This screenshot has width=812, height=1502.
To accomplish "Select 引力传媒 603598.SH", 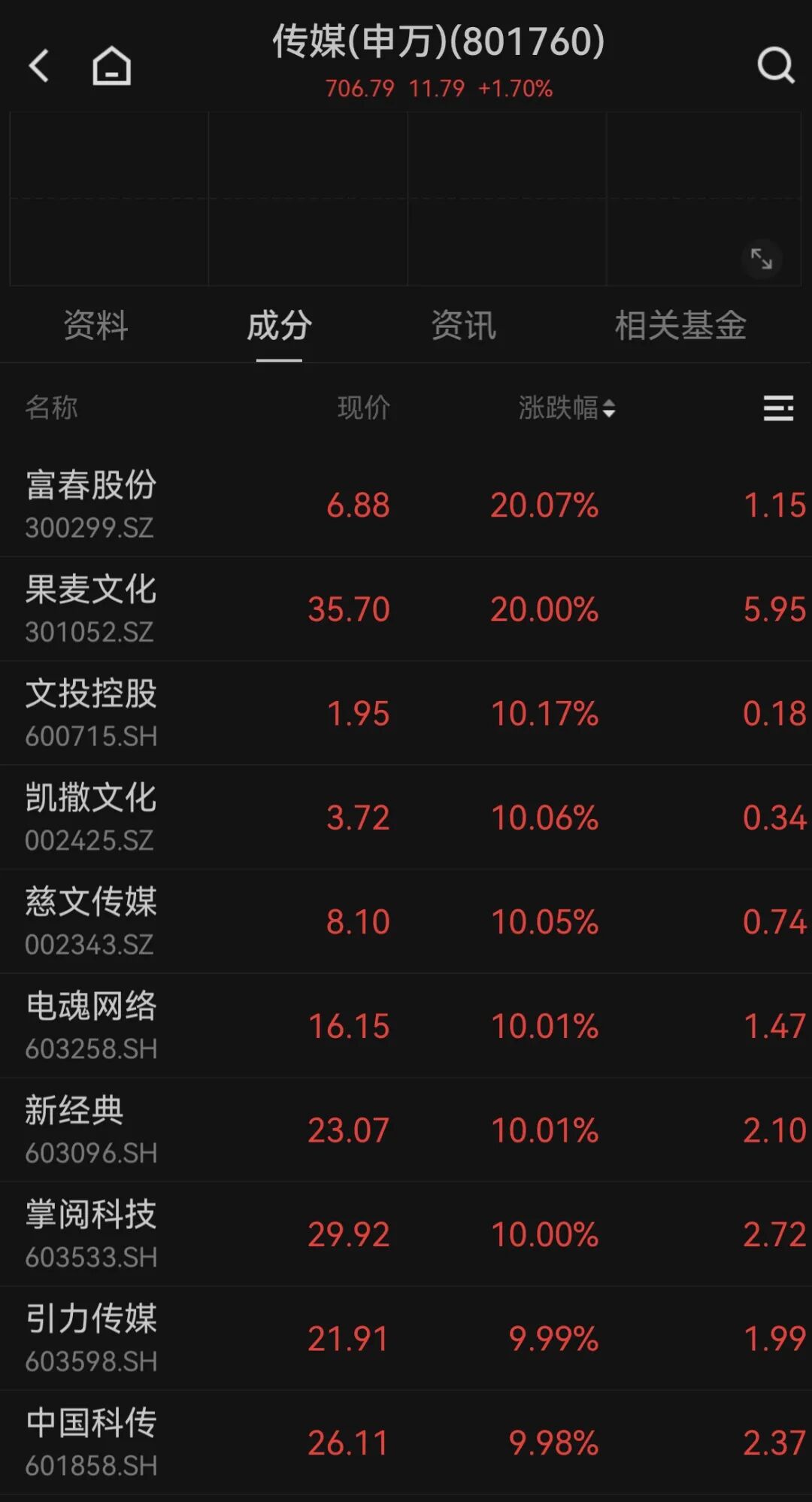I will 406,1338.
